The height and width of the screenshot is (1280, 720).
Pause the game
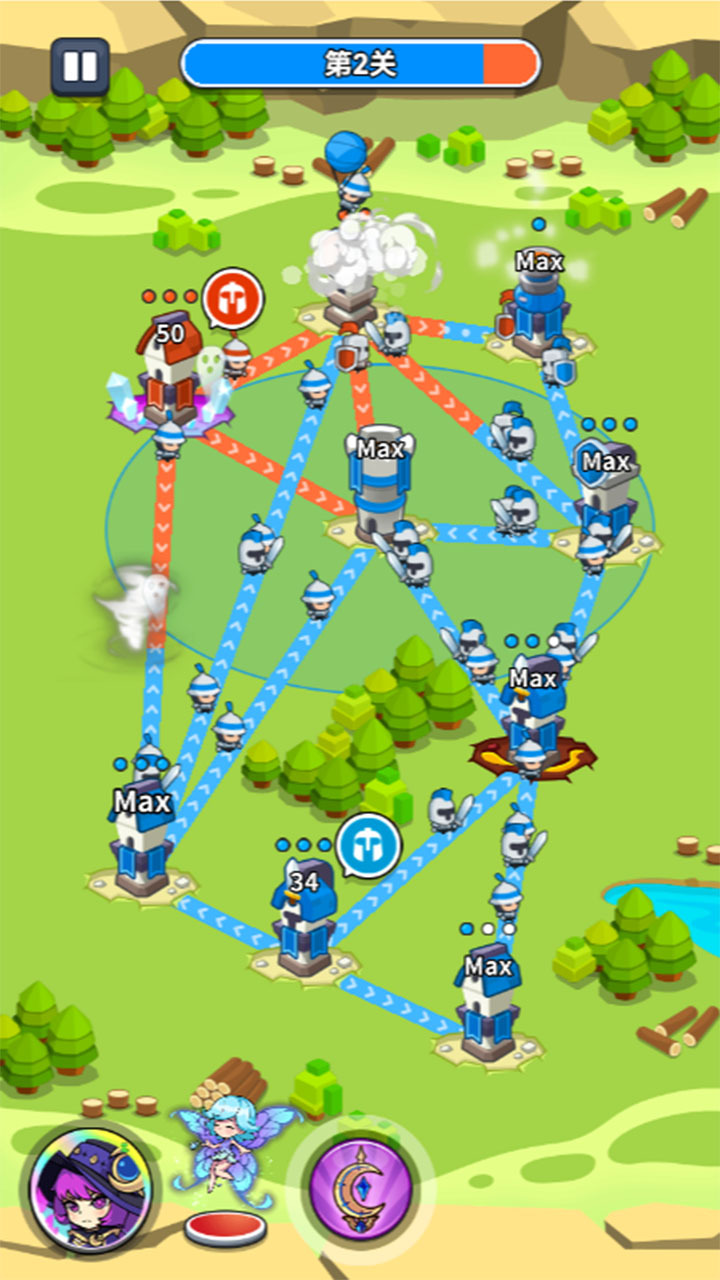click(79, 67)
